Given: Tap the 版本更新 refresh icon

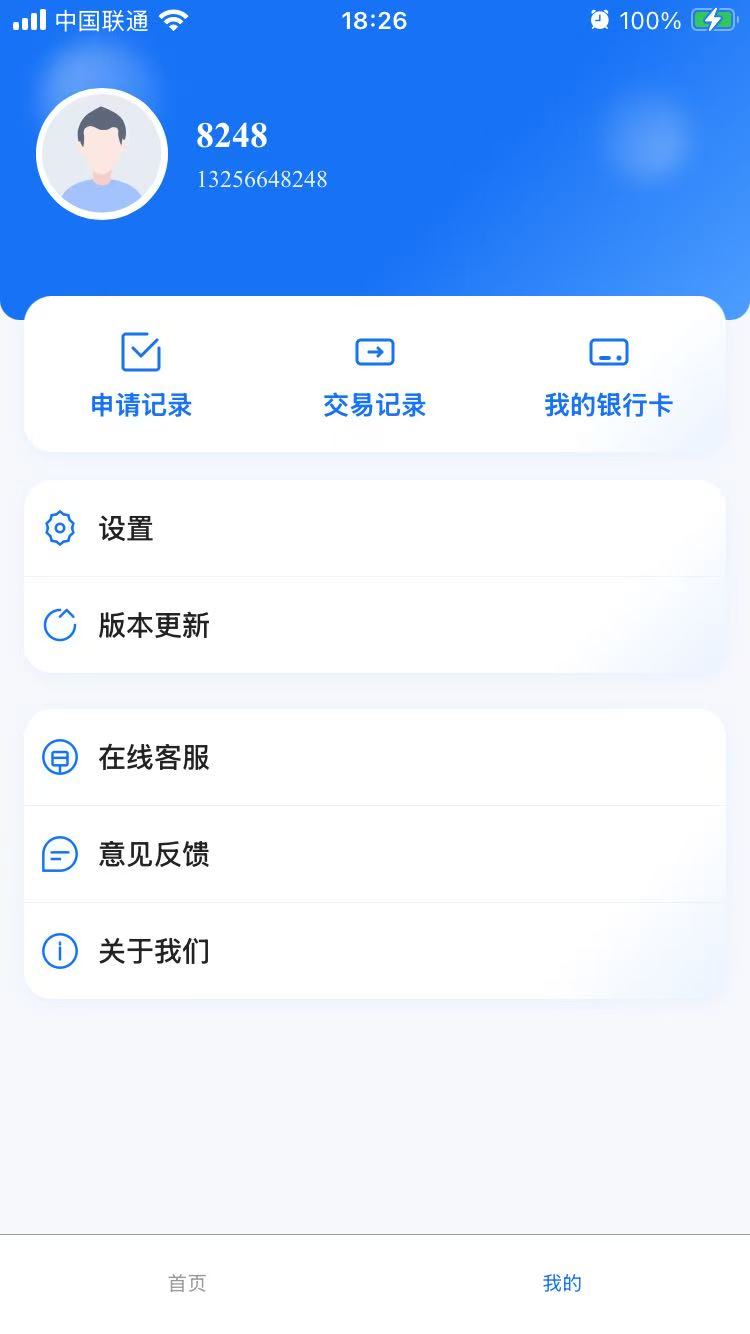Looking at the screenshot, I should [x=60, y=625].
